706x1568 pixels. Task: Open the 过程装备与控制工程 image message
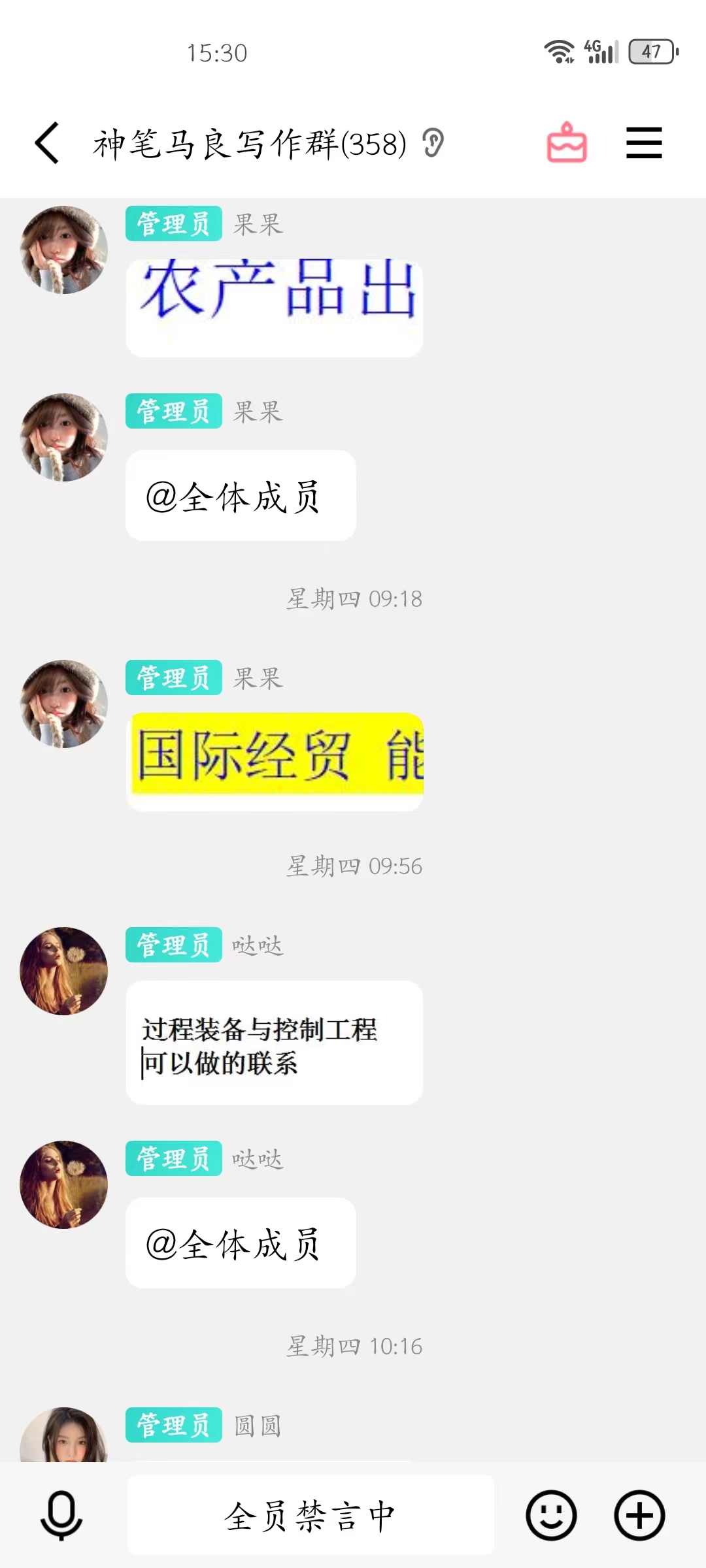pyautogui.click(x=275, y=1043)
